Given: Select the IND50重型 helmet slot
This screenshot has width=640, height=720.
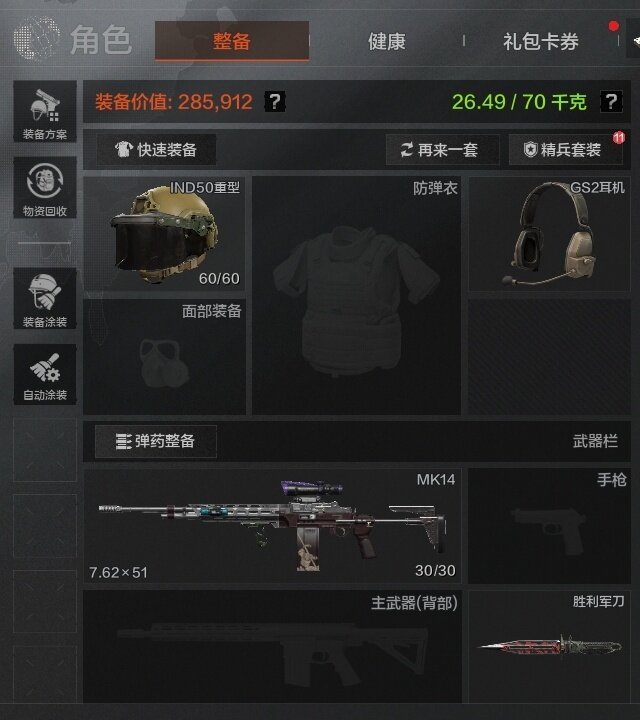Looking at the screenshot, I should (164, 233).
